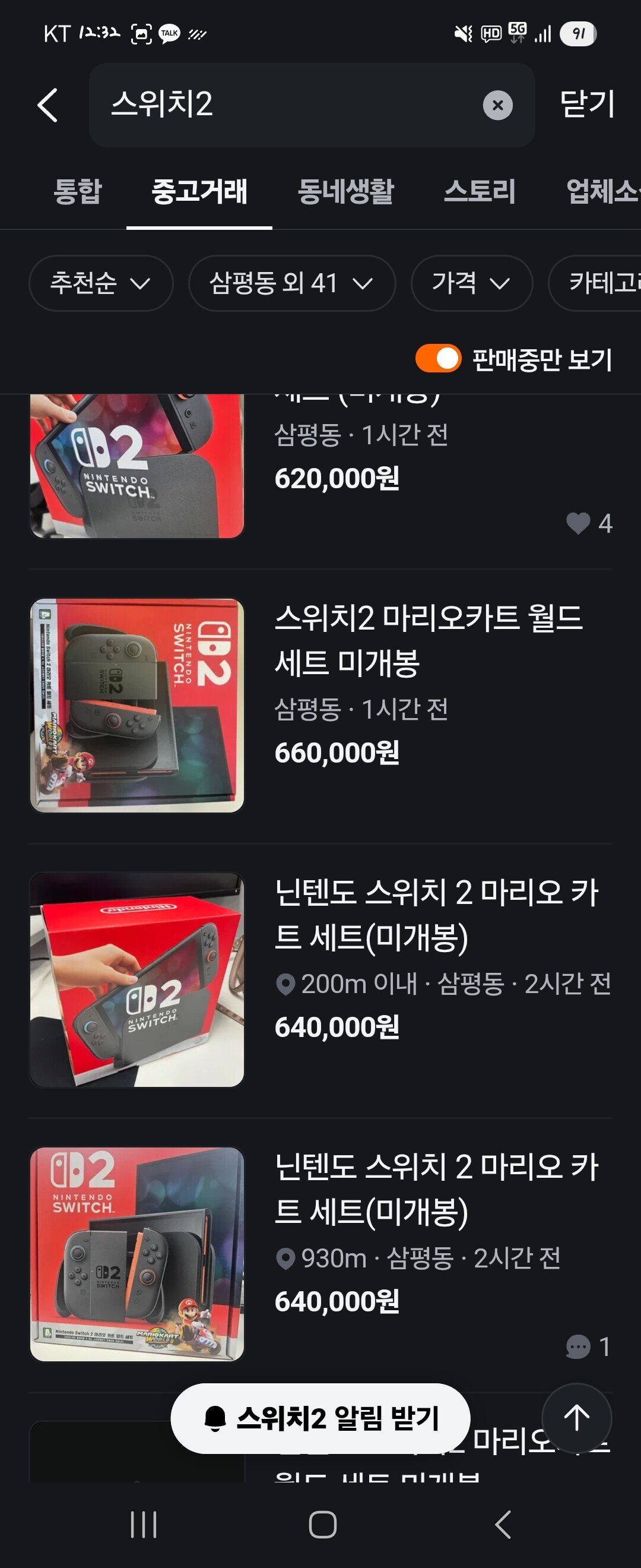Switch to the 동네생활 tab
This screenshot has height=1568, width=641.
[345, 192]
